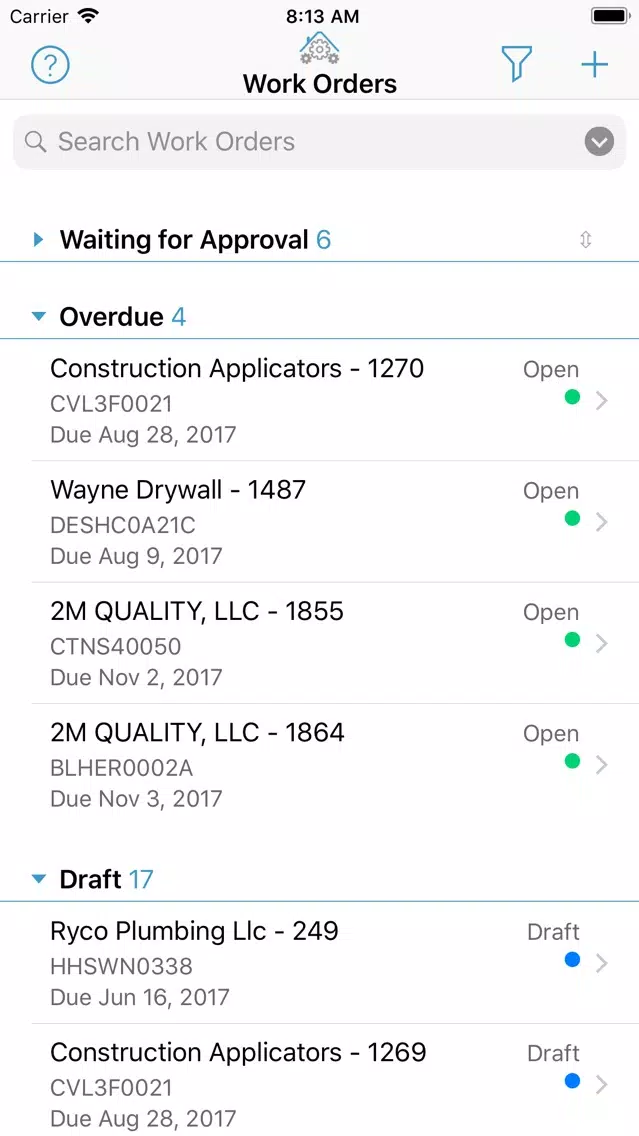Viewport: 639px width, 1136px height.
Task: Open the help question mark icon
Action: pyautogui.click(x=50, y=66)
